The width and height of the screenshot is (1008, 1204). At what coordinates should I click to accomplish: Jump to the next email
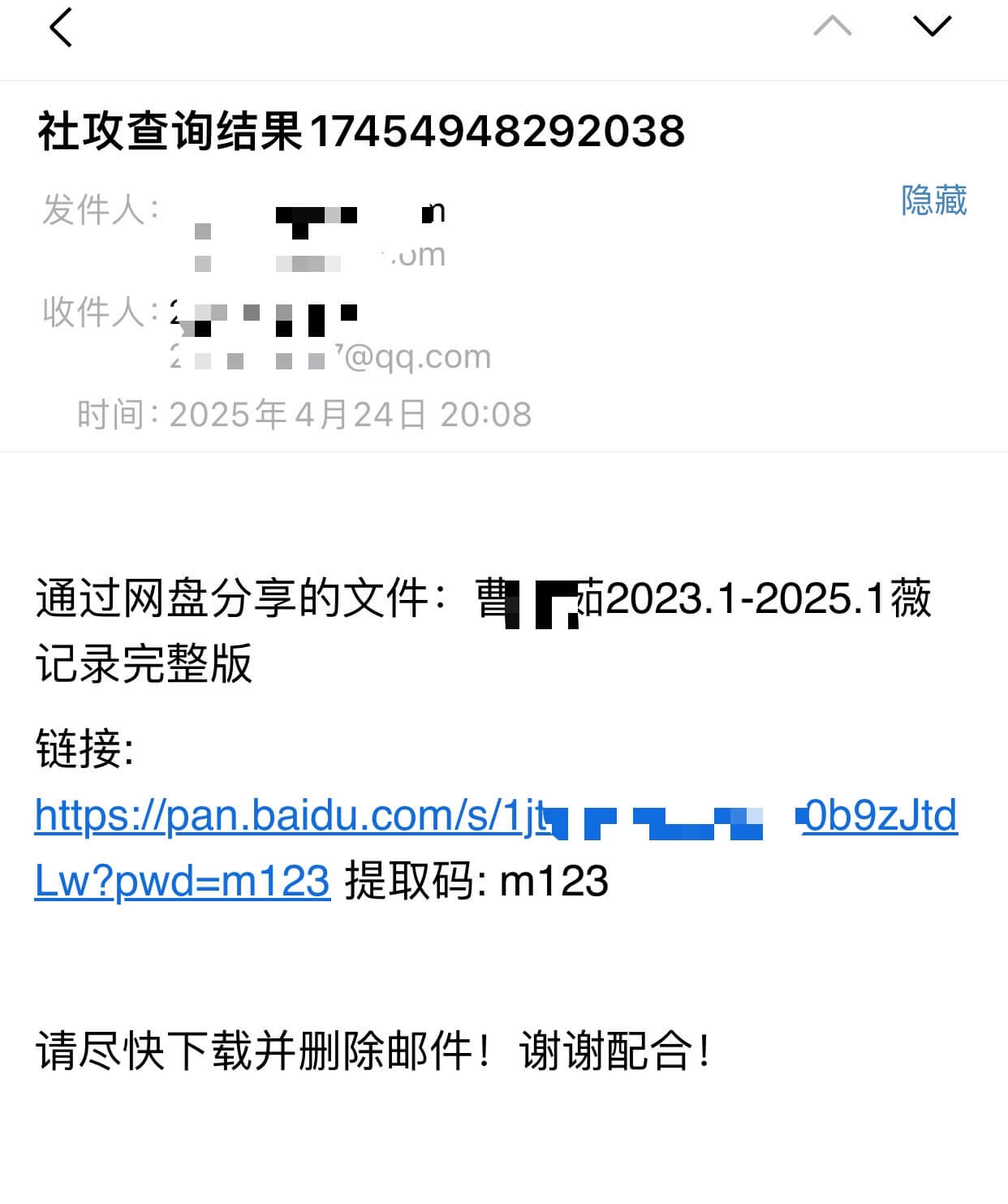pyautogui.click(x=932, y=28)
